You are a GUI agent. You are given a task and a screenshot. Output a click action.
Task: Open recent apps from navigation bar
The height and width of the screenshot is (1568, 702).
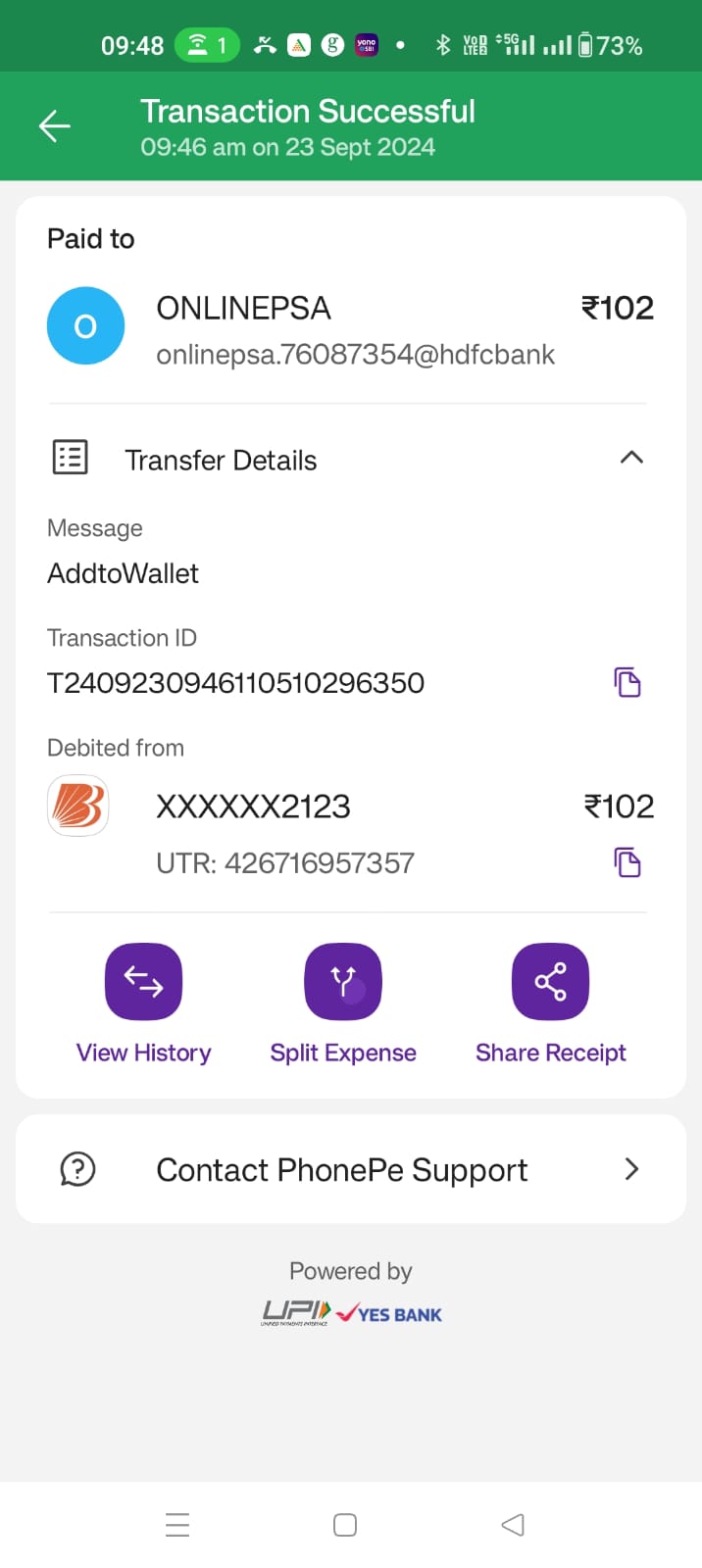pos(177,1525)
